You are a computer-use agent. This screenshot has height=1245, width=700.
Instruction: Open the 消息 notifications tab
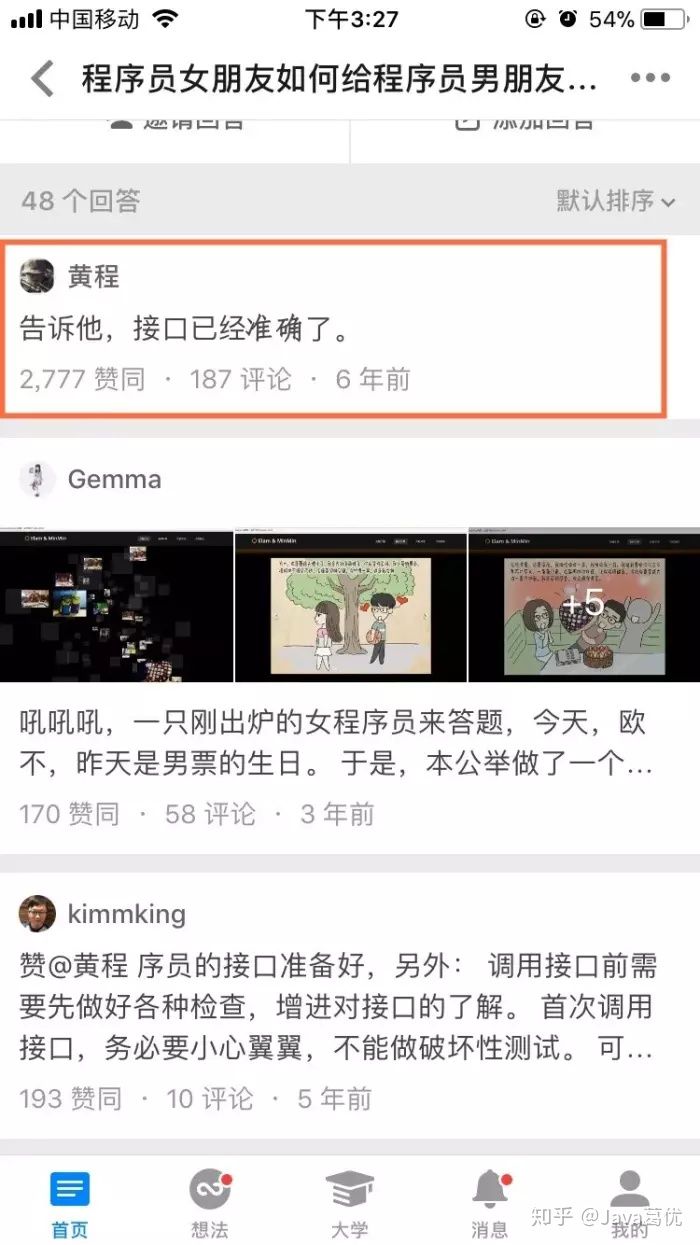coord(490,1204)
